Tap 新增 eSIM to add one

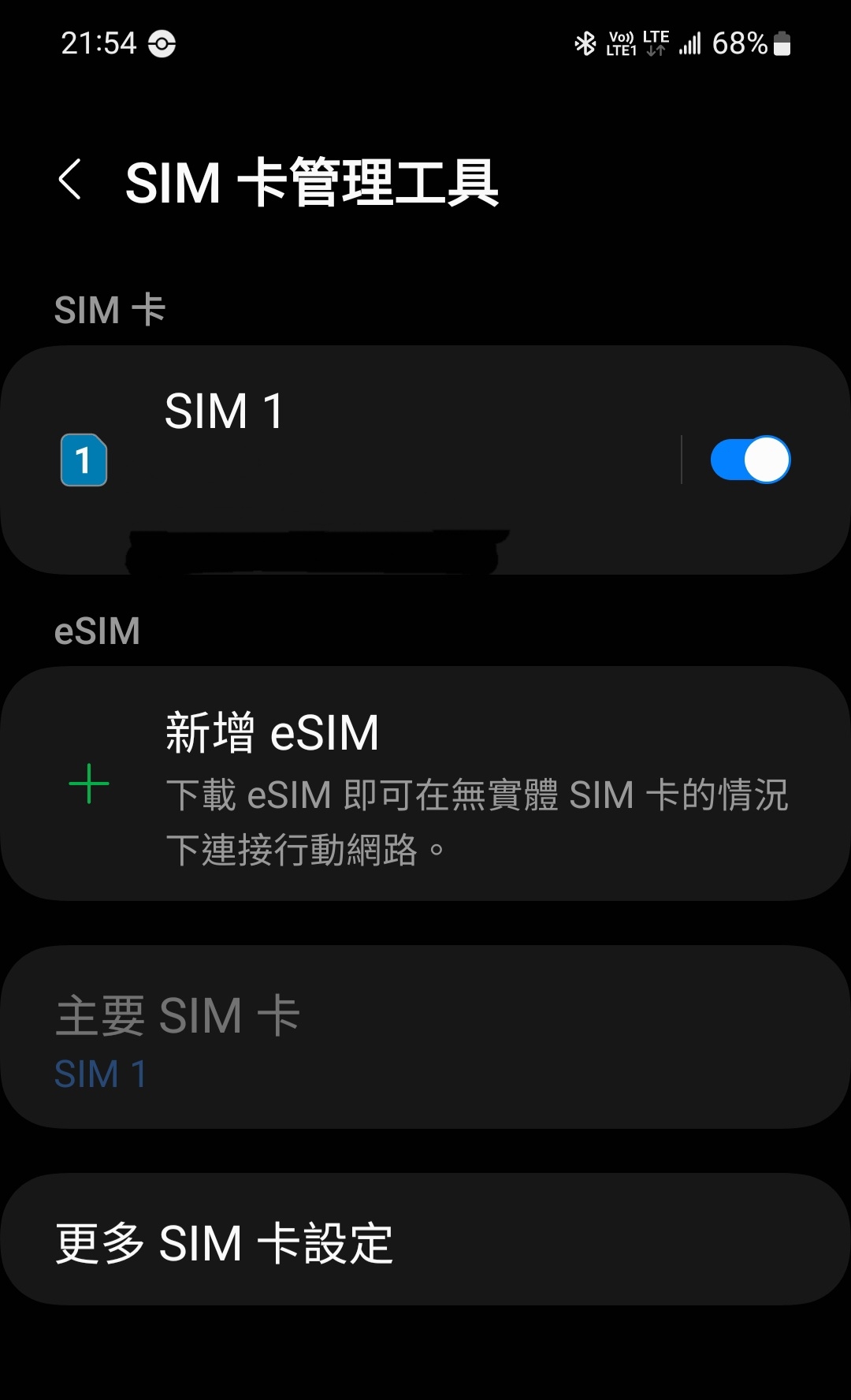(x=425, y=784)
